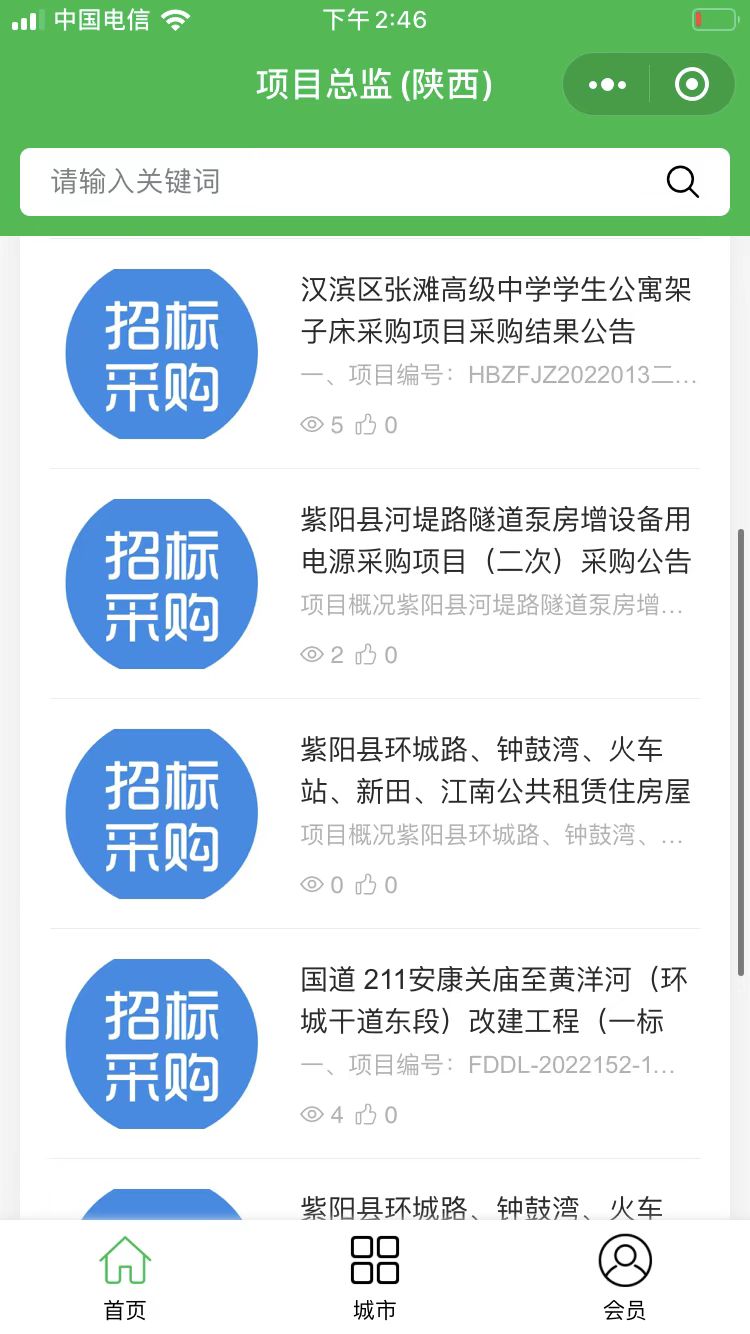
Task: Open the 汉滨区张滩高级中学 purchase result notice
Action: tap(497, 310)
